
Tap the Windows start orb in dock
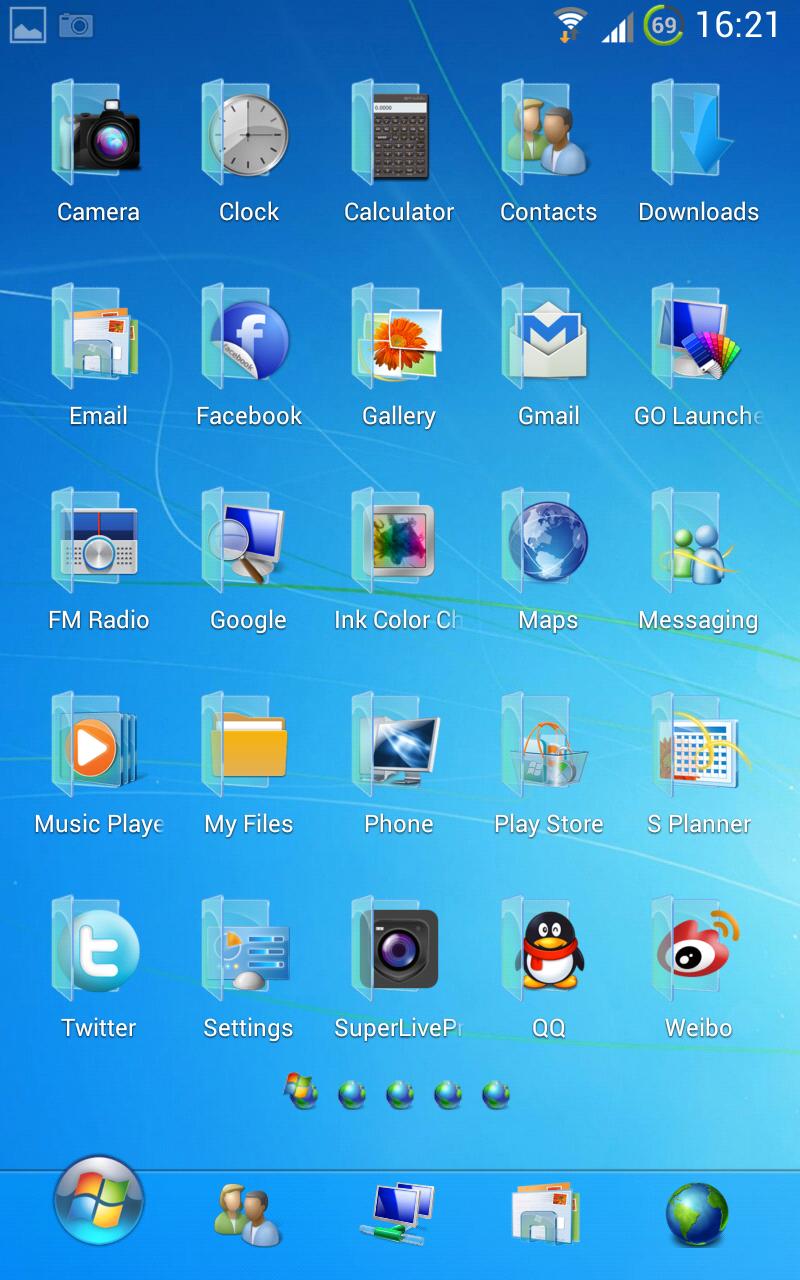pos(99,1200)
